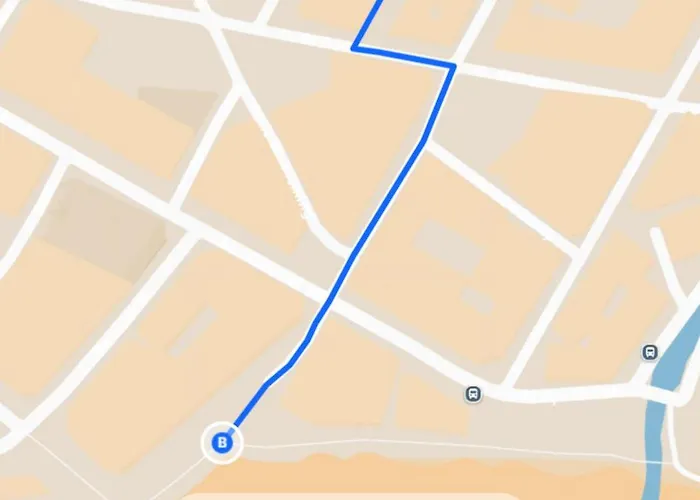Open the bus stop beside the river
The height and width of the screenshot is (500, 700).
pyautogui.click(x=650, y=352)
